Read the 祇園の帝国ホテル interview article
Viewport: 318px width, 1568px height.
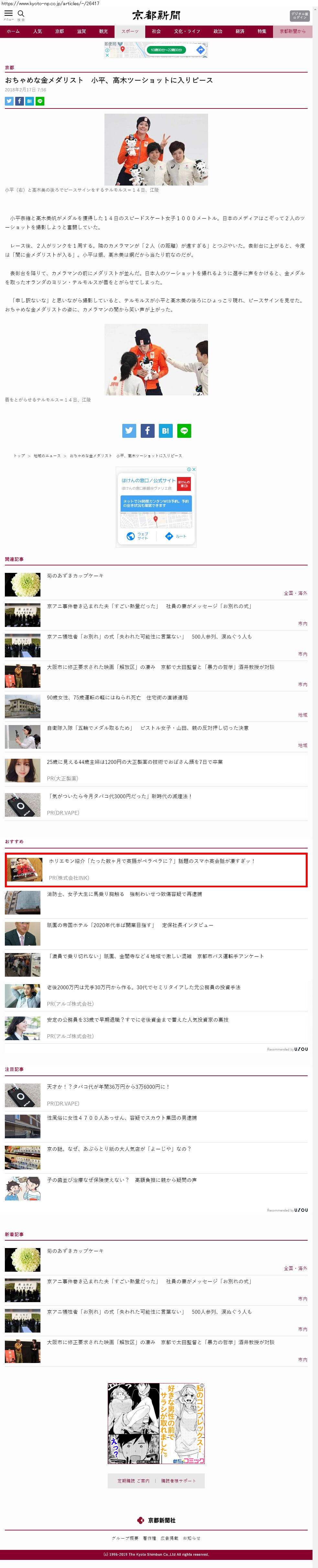click(129, 925)
